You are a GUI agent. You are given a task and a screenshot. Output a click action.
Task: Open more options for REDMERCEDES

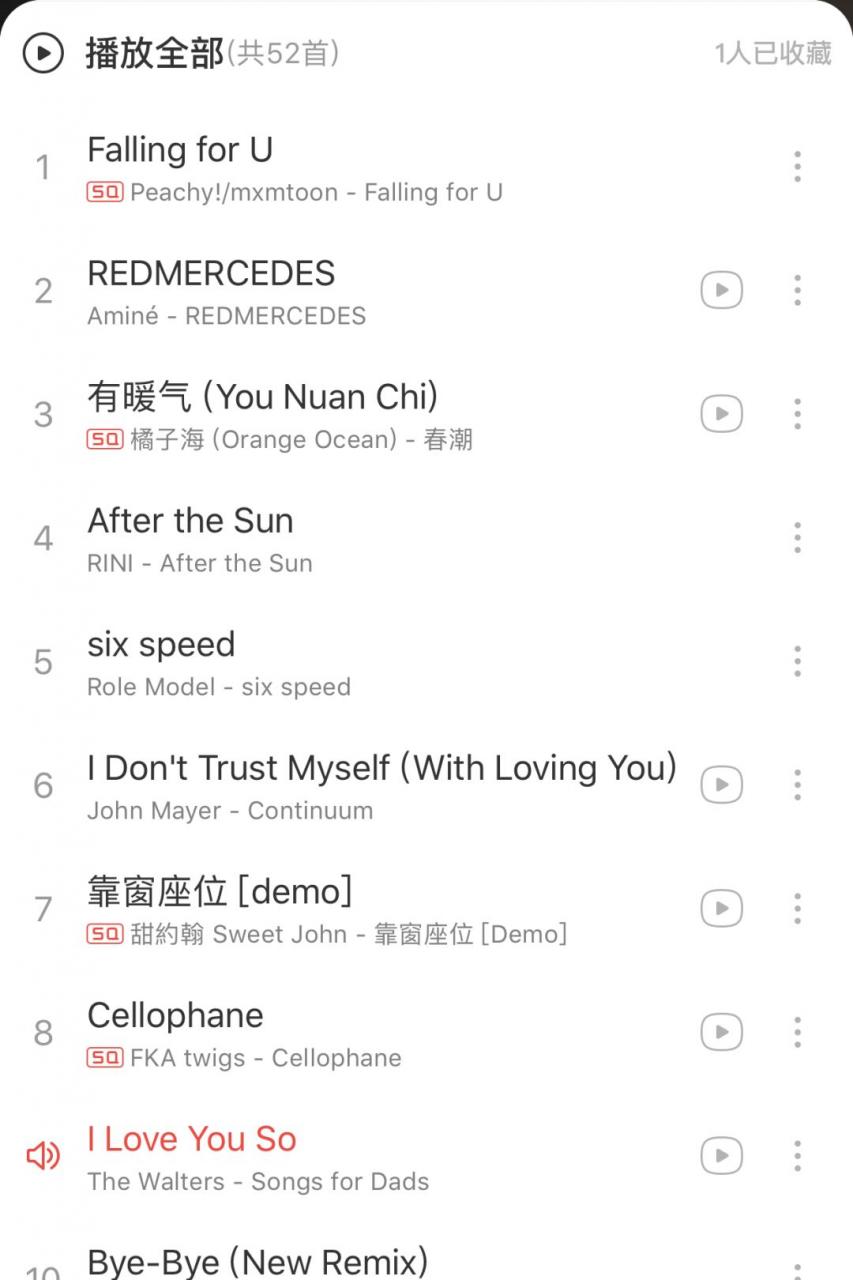pos(797,290)
